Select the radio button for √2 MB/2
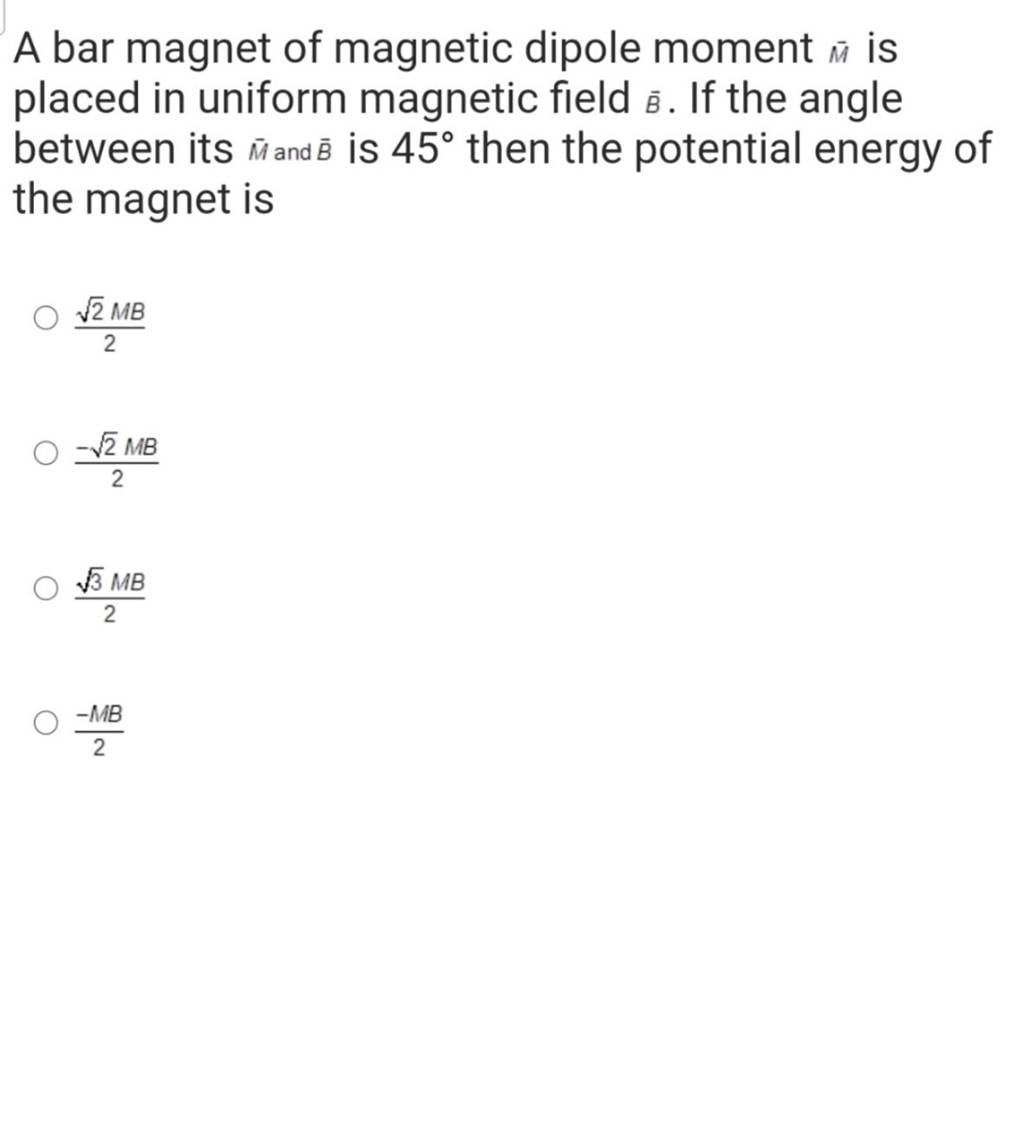The width and height of the screenshot is (1024, 1121). point(44,316)
